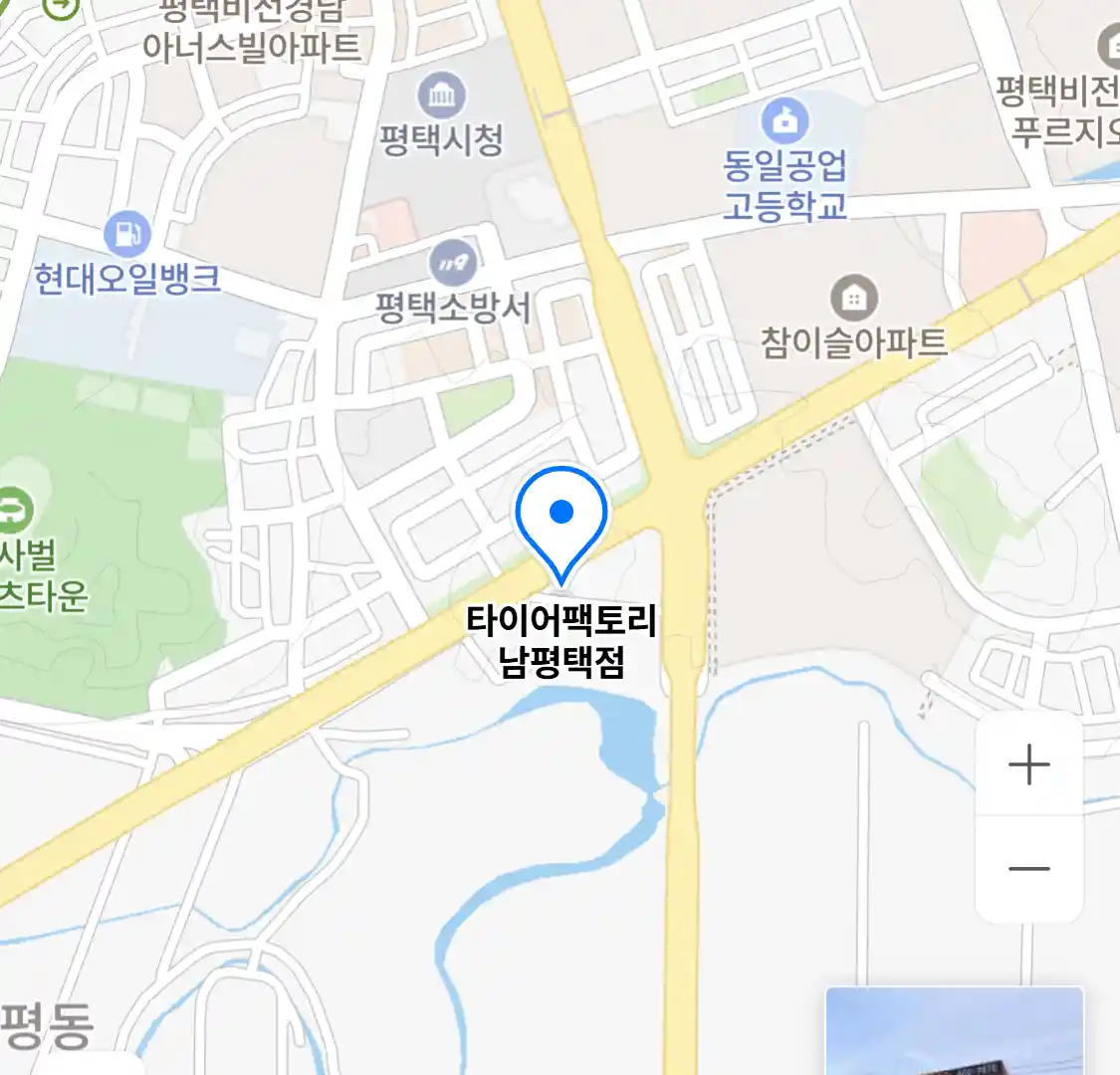The image size is (1120, 1075).
Task: Tap the 현대오일뱅크 gas station marker
Action: (x=126, y=235)
